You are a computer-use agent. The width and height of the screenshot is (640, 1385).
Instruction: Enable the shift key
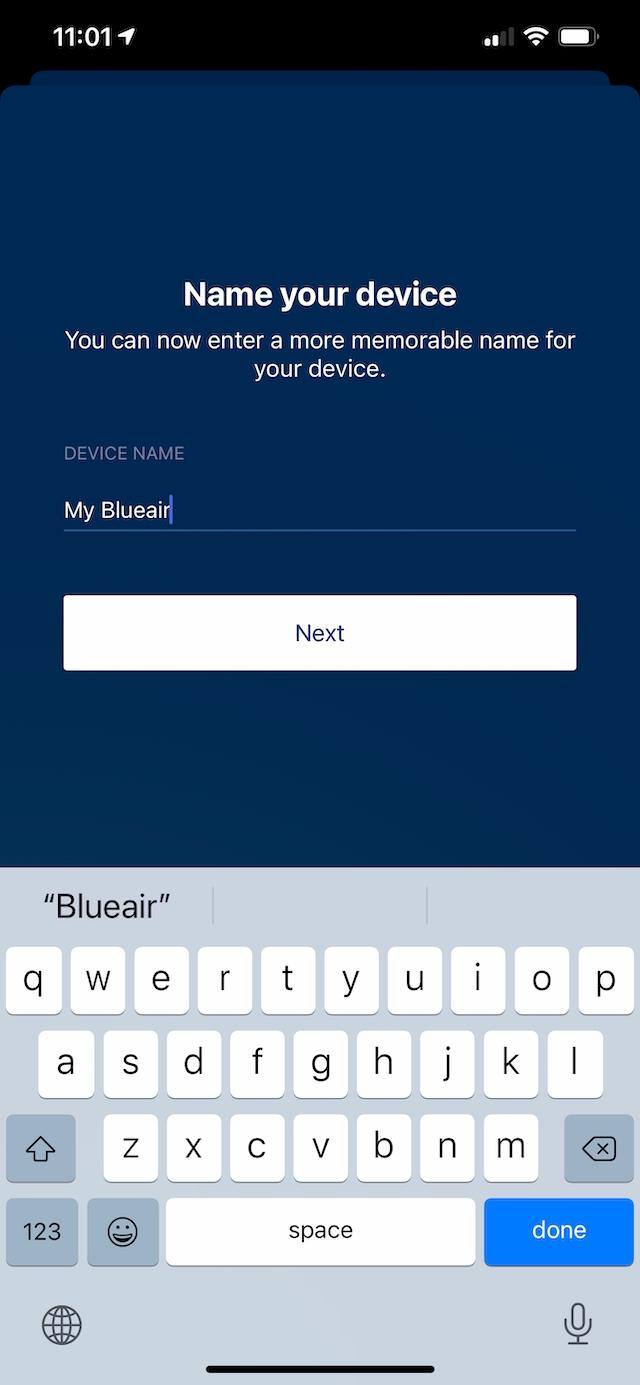pyautogui.click(x=41, y=1149)
